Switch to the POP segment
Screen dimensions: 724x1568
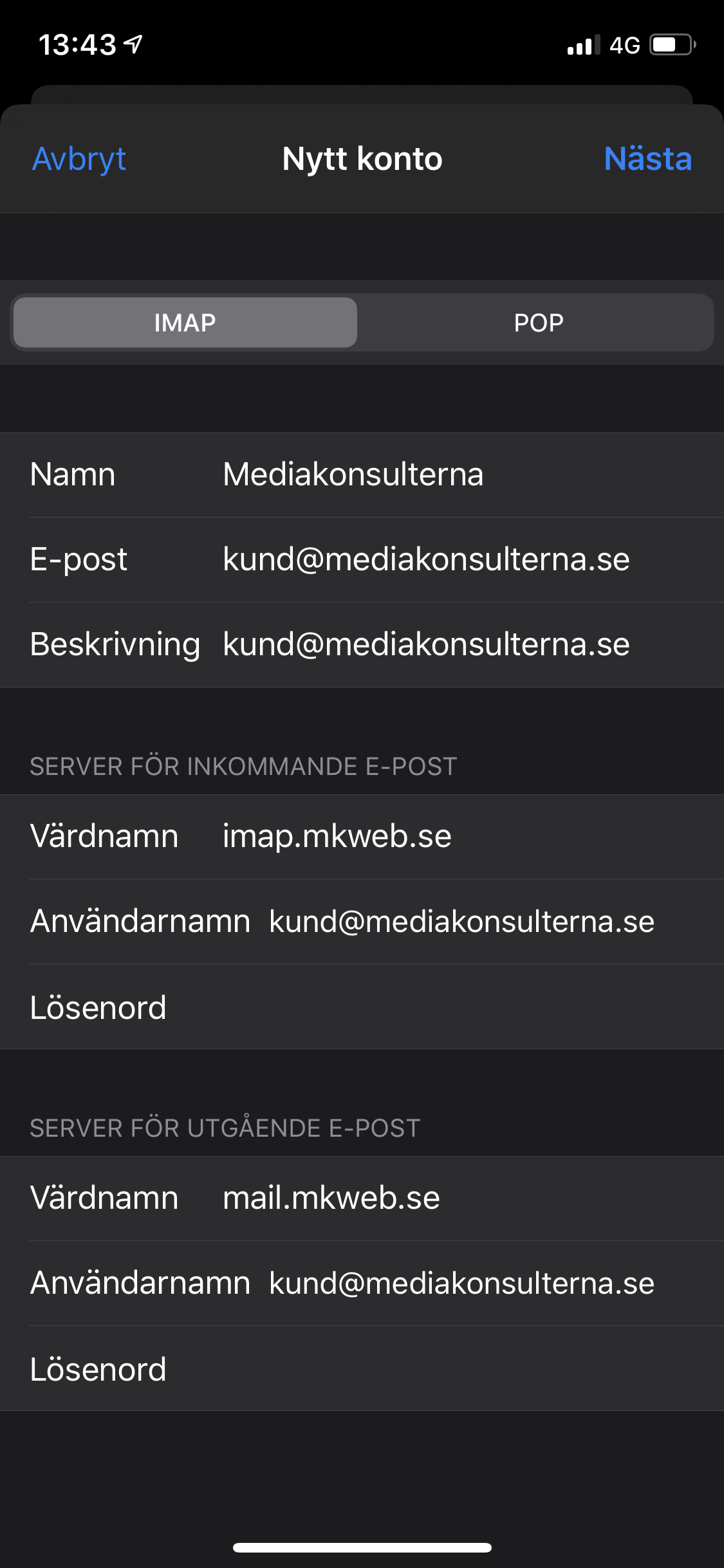click(x=539, y=322)
